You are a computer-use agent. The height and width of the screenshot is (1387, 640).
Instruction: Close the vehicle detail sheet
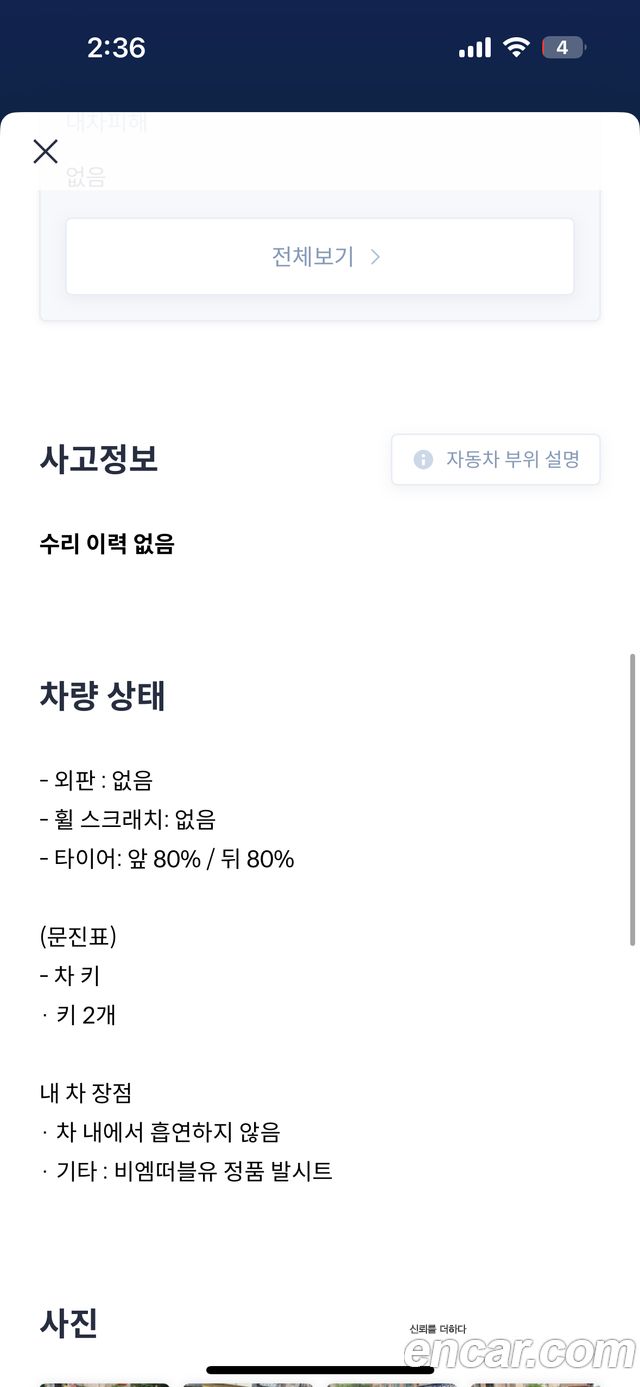tap(46, 151)
